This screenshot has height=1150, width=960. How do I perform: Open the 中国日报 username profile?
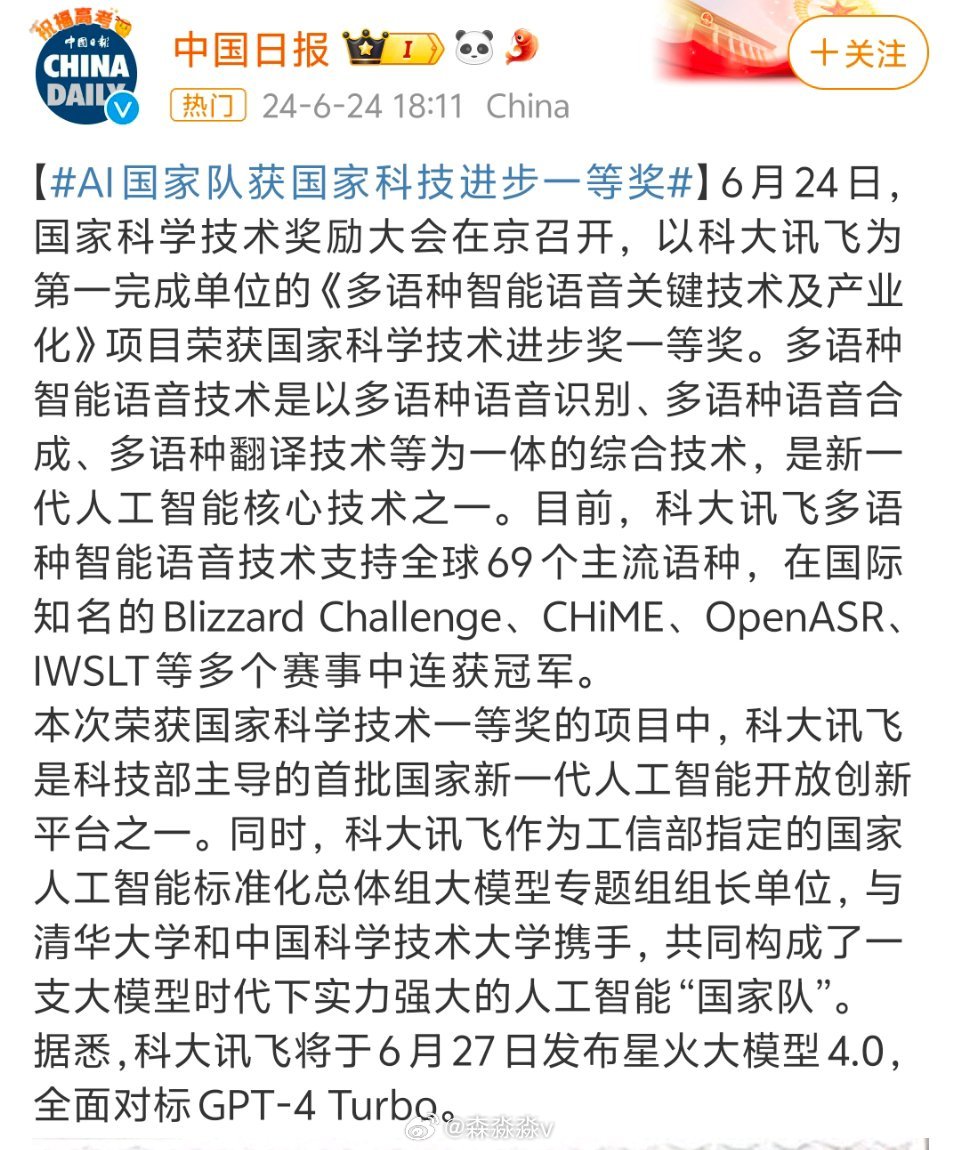click(x=251, y=48)
